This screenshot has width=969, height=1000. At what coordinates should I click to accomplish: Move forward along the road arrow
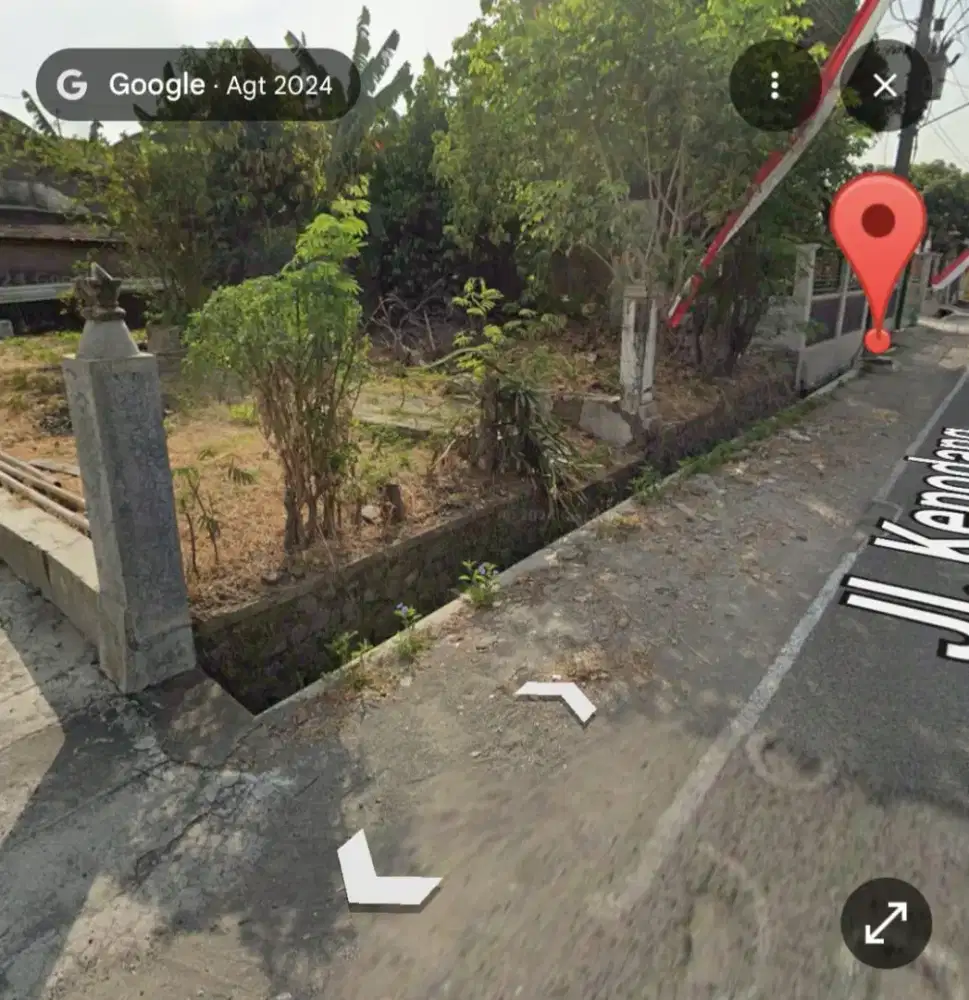pos(558,697)
